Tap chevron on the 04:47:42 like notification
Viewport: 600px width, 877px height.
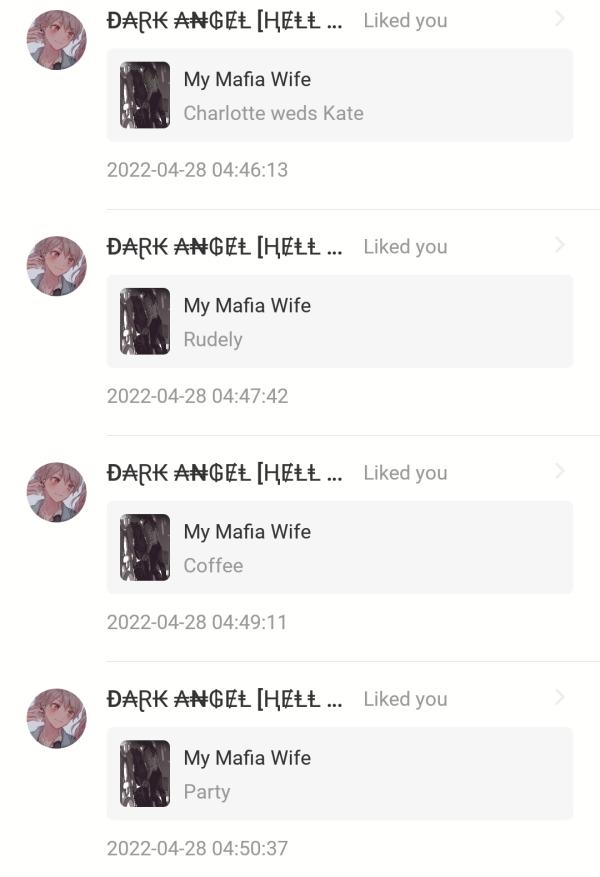coord(559,245)
